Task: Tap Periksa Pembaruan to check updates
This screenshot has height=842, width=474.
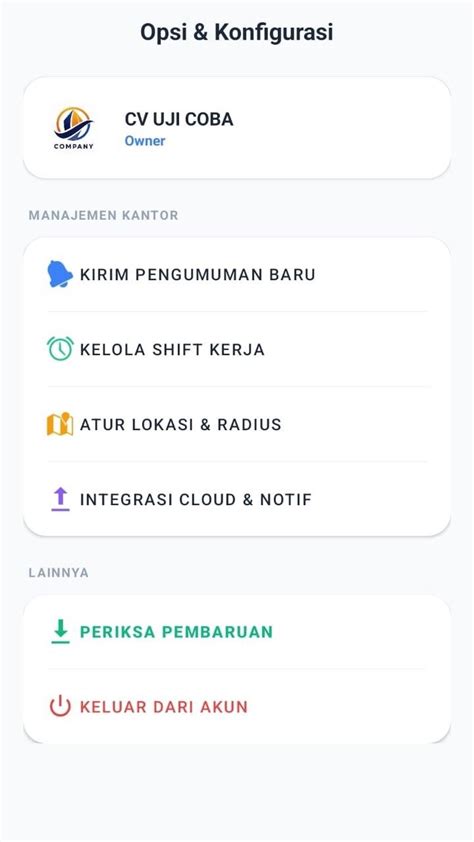Action: [237, 632]
